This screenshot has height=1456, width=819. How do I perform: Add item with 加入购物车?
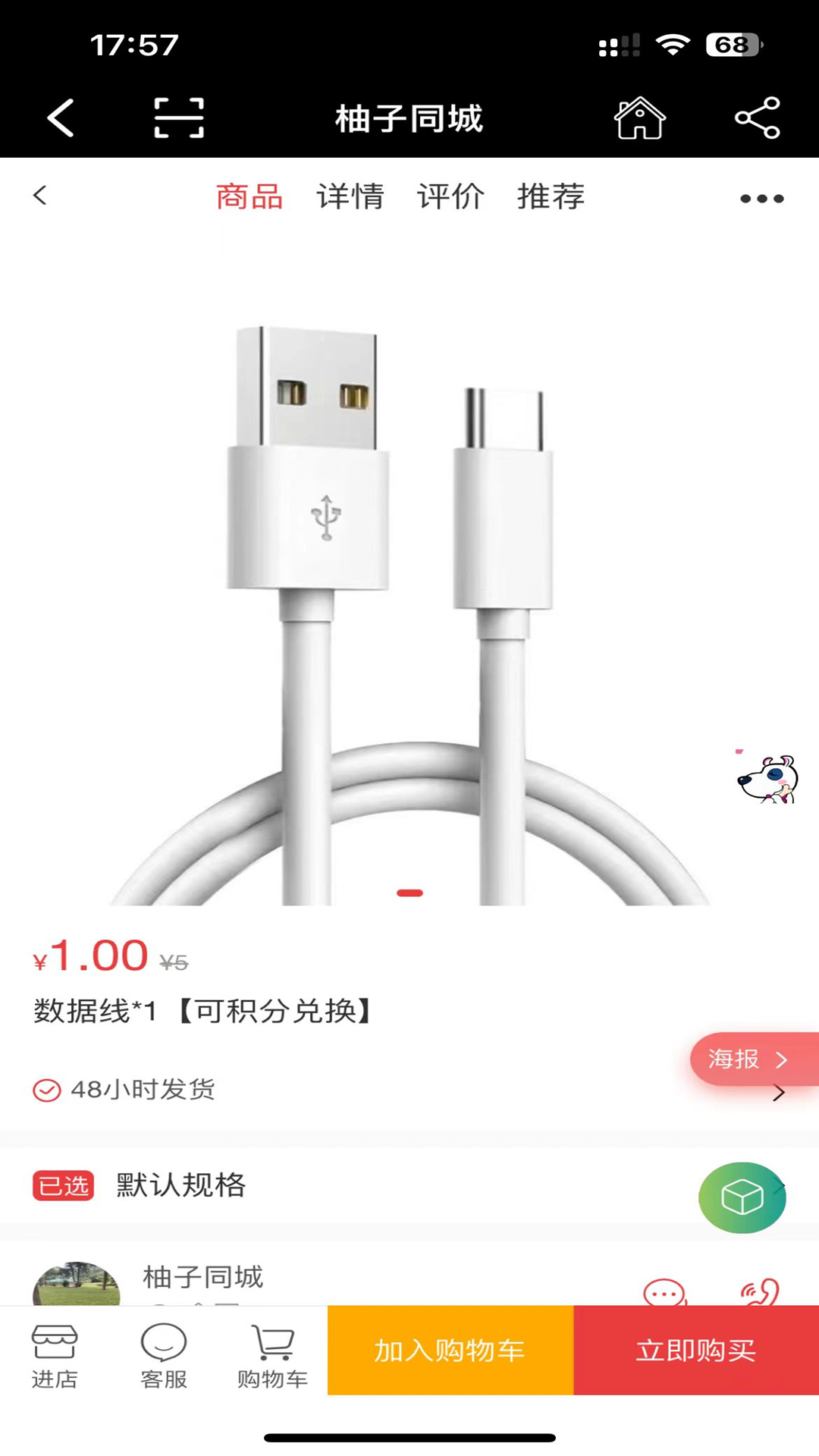pyautogui.click(x=450, y=1351)
